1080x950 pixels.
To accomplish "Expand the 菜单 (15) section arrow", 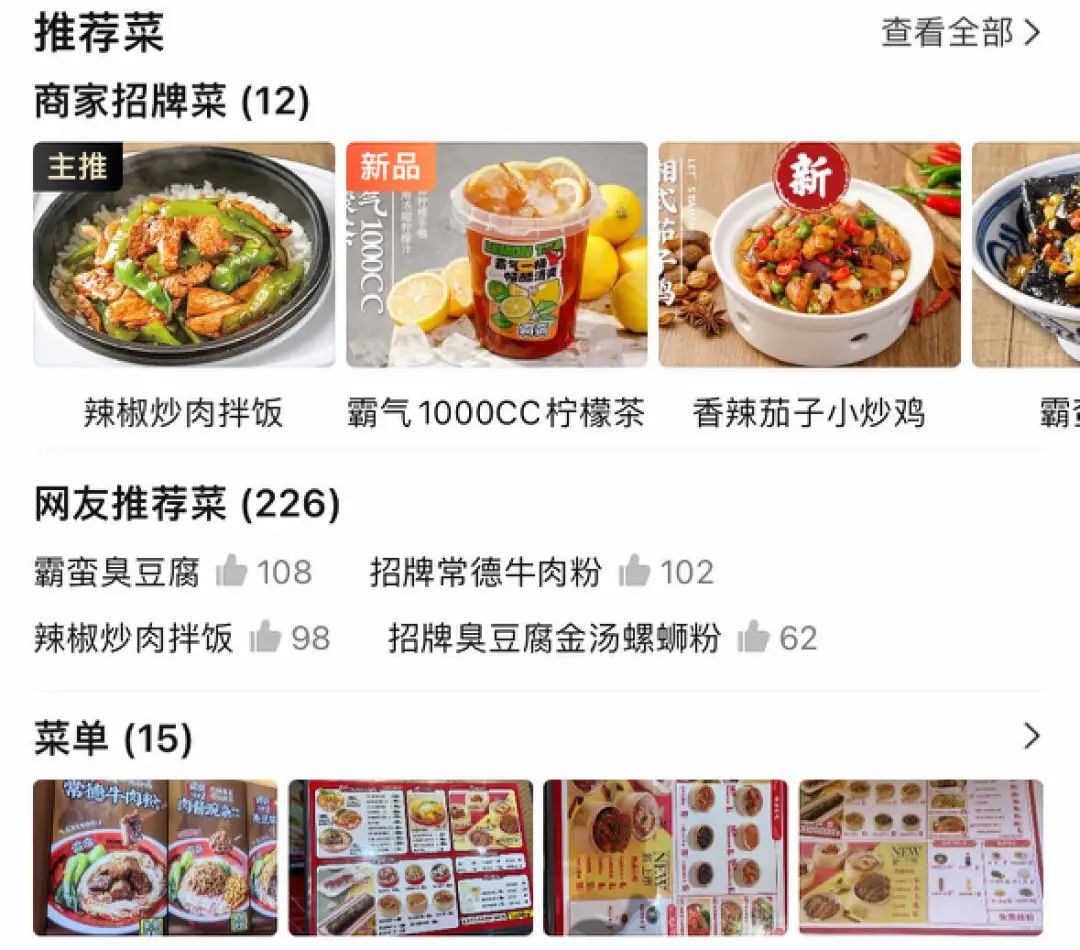I will pyautogui.click(x=1031, y=738).
